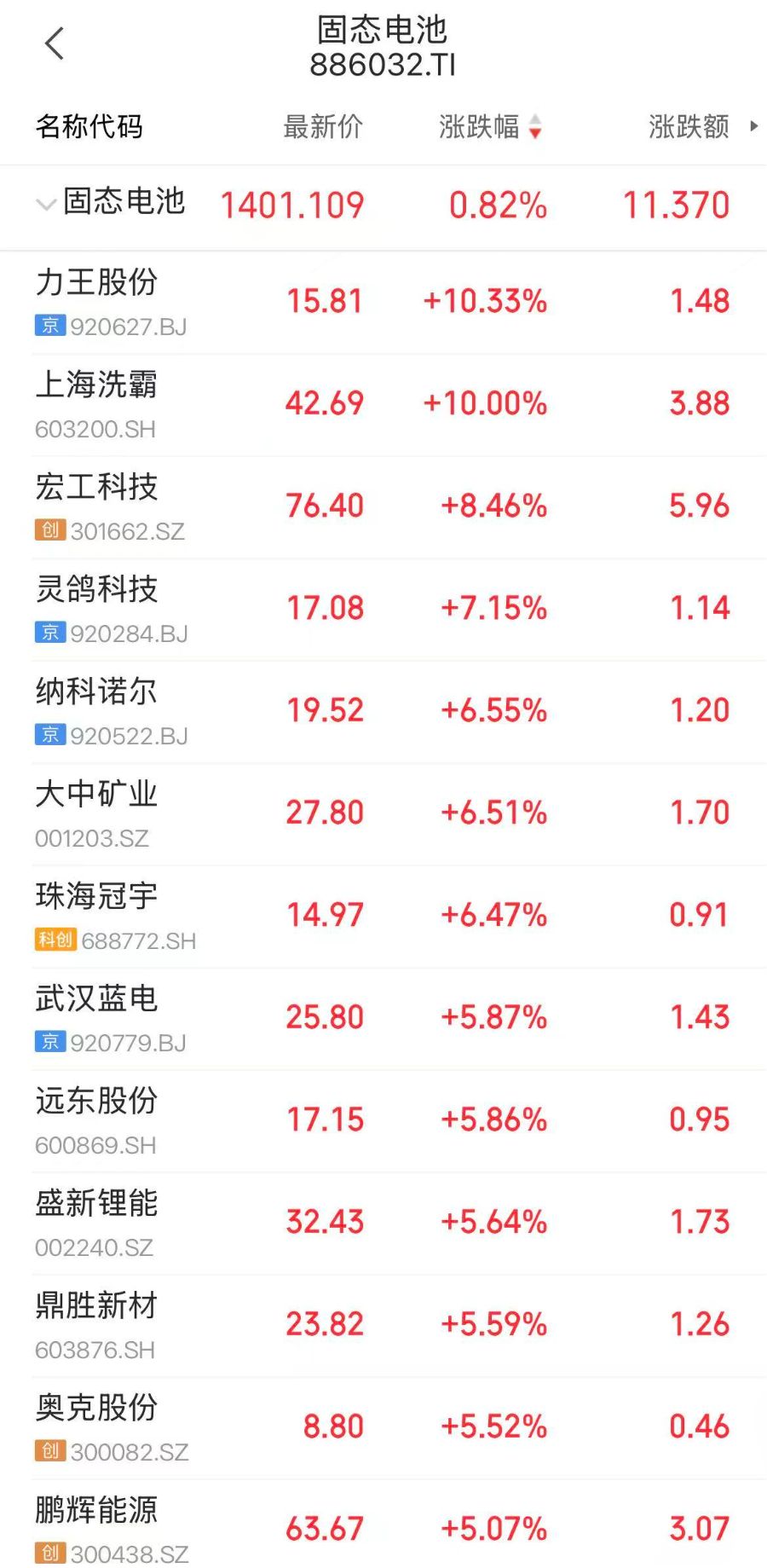Go back using the top-left arrow

click(x=55, y=43)
